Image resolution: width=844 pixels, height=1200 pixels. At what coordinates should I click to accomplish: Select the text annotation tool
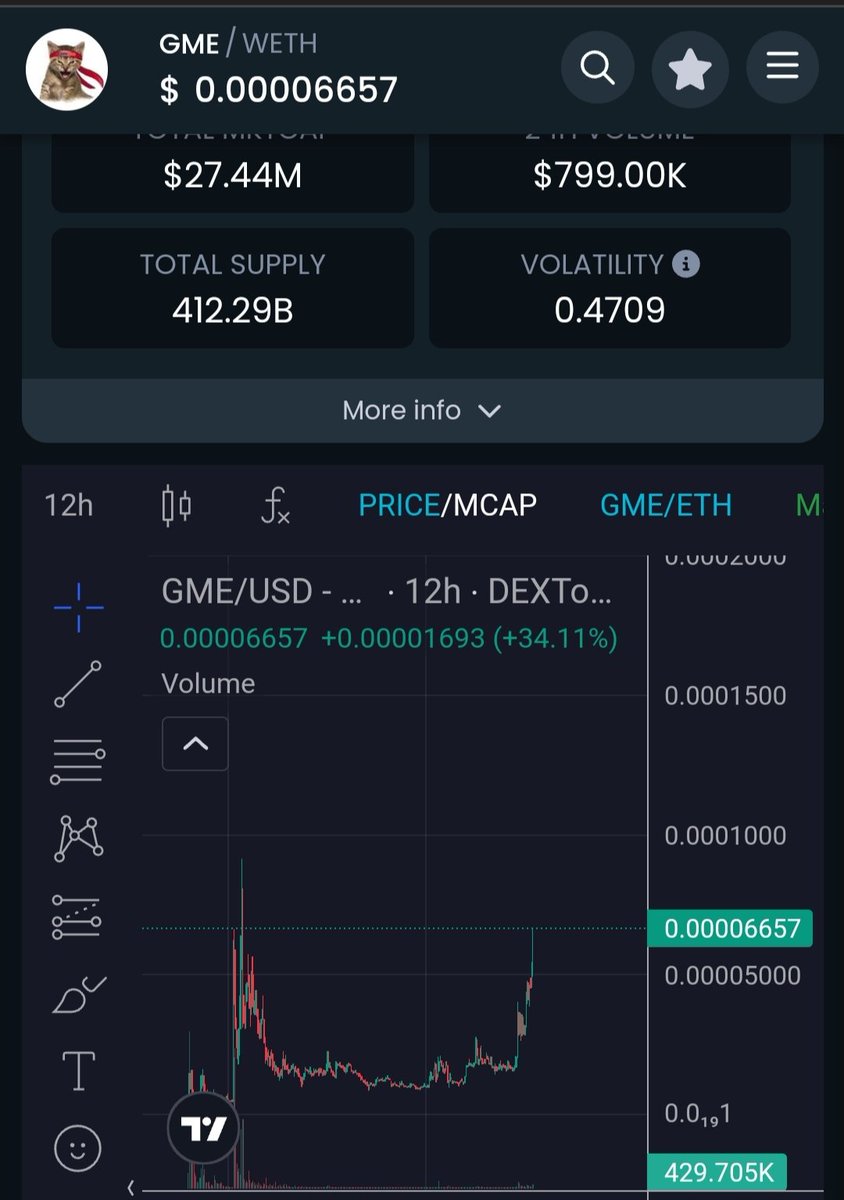click(x=78, y=1071)
